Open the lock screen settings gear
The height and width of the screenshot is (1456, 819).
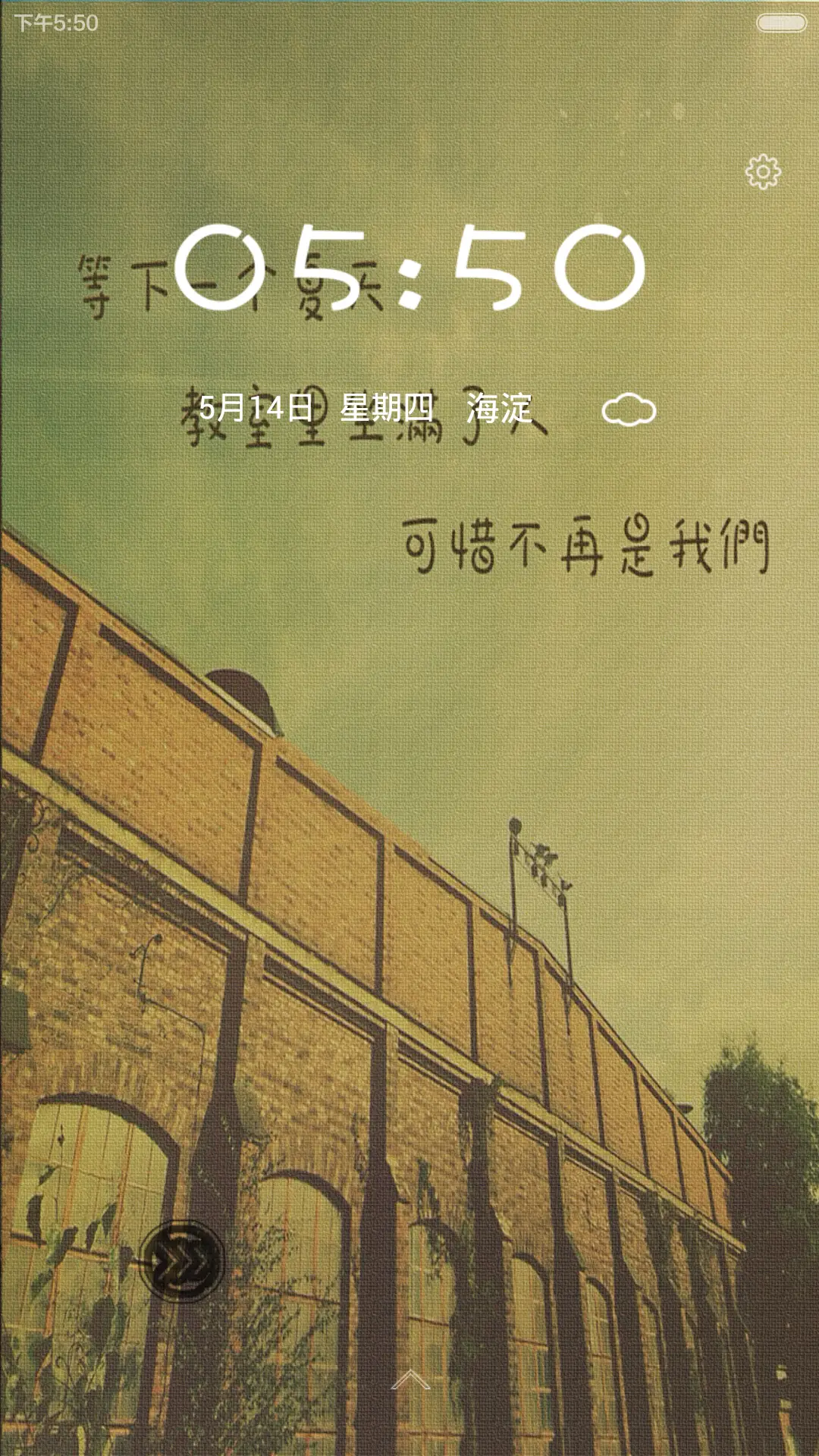click(x=763, y=173)
